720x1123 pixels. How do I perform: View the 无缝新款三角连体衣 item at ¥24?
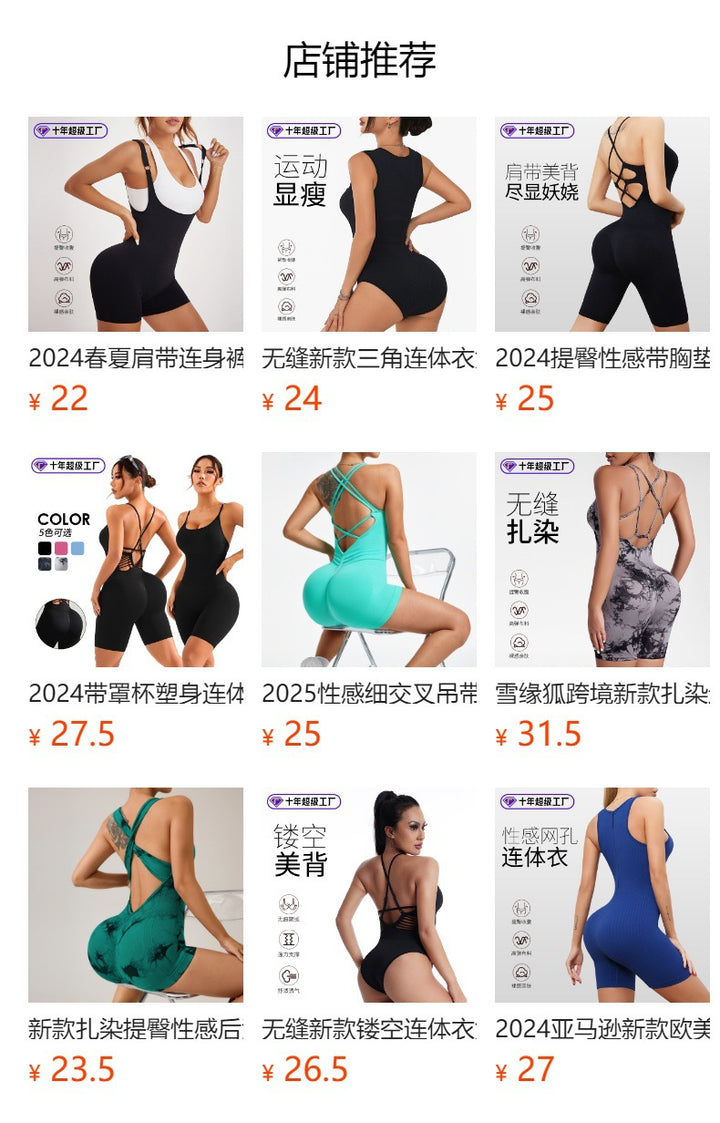coord(369,225)
